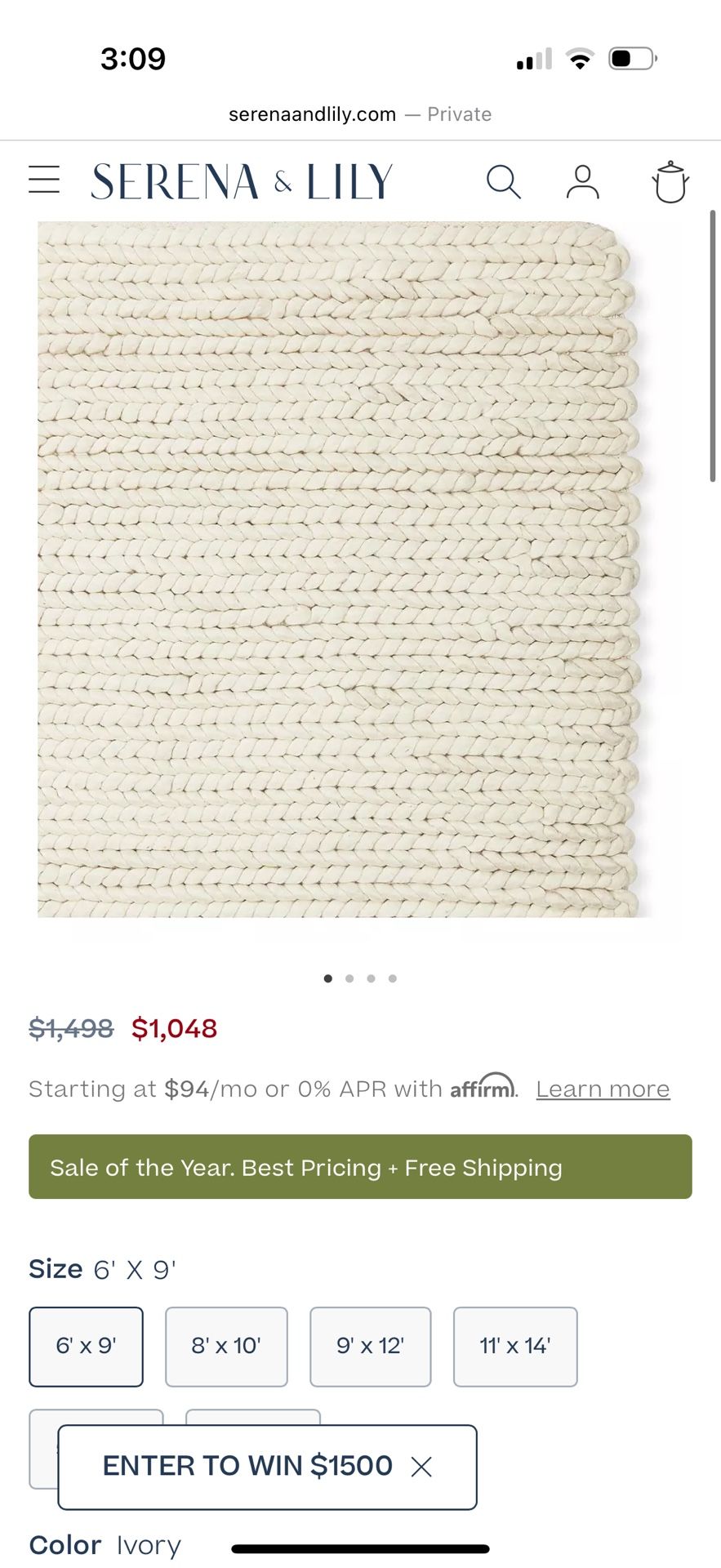Jump to the third carousel image dot

point(371,978)
